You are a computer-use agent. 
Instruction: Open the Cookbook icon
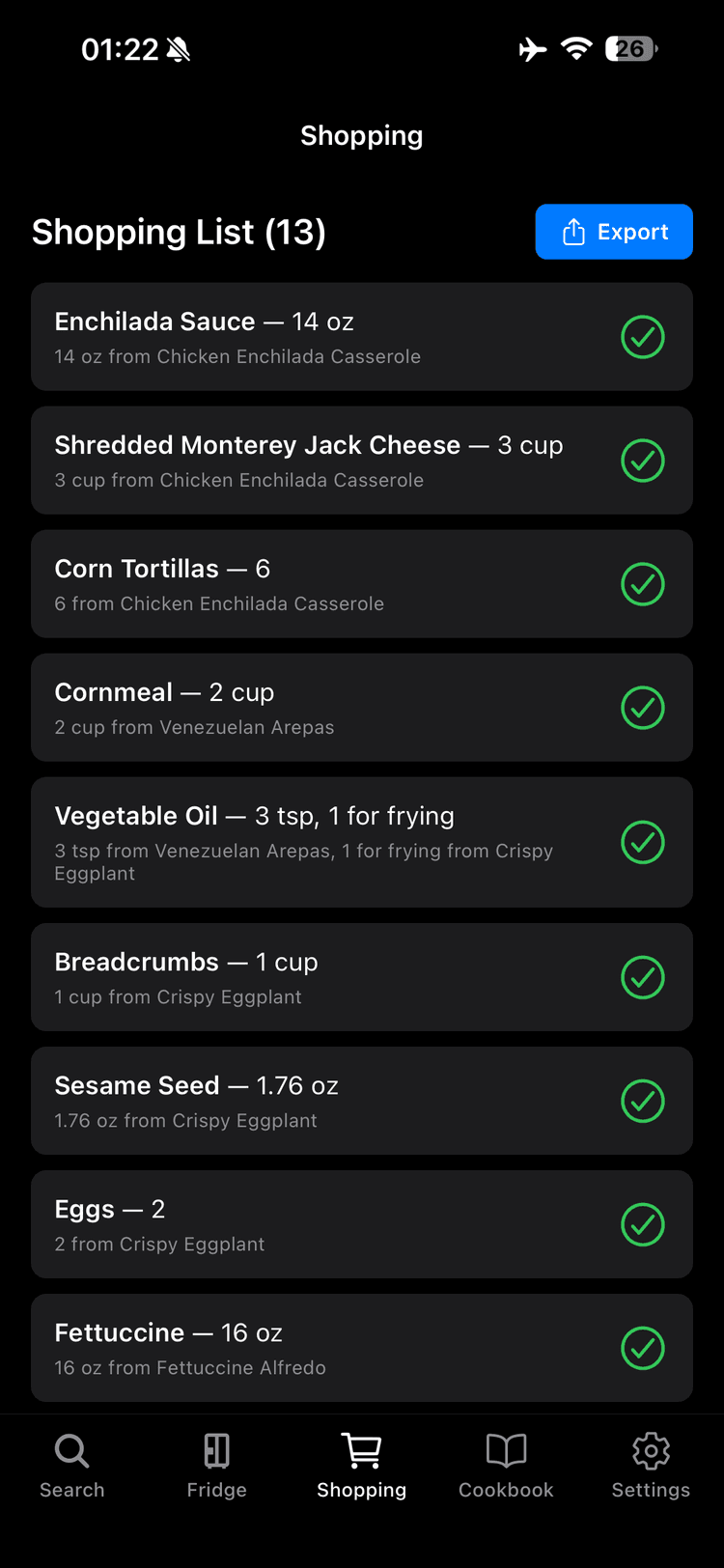pyautogui.click(x=506, y=1451)
